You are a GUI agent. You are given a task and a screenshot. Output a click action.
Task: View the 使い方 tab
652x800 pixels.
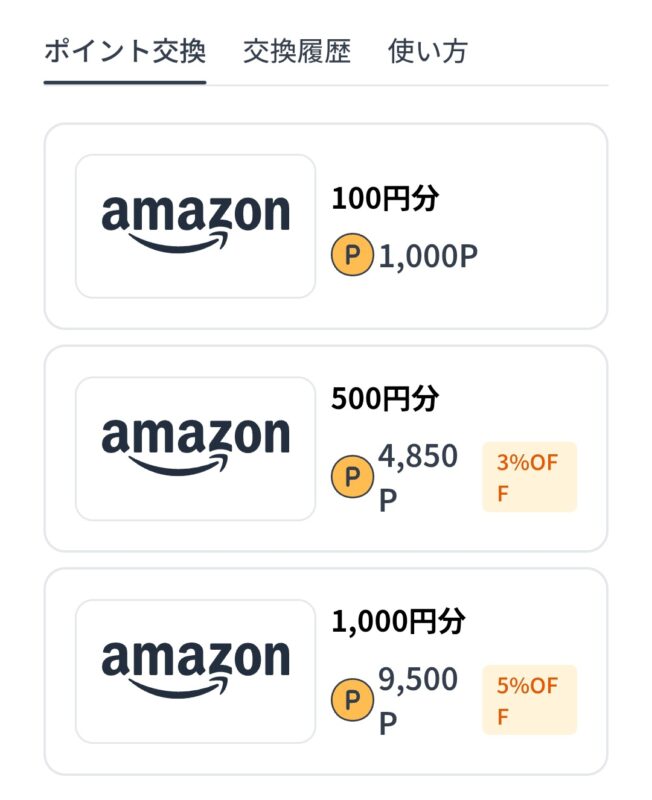[428, 52]
